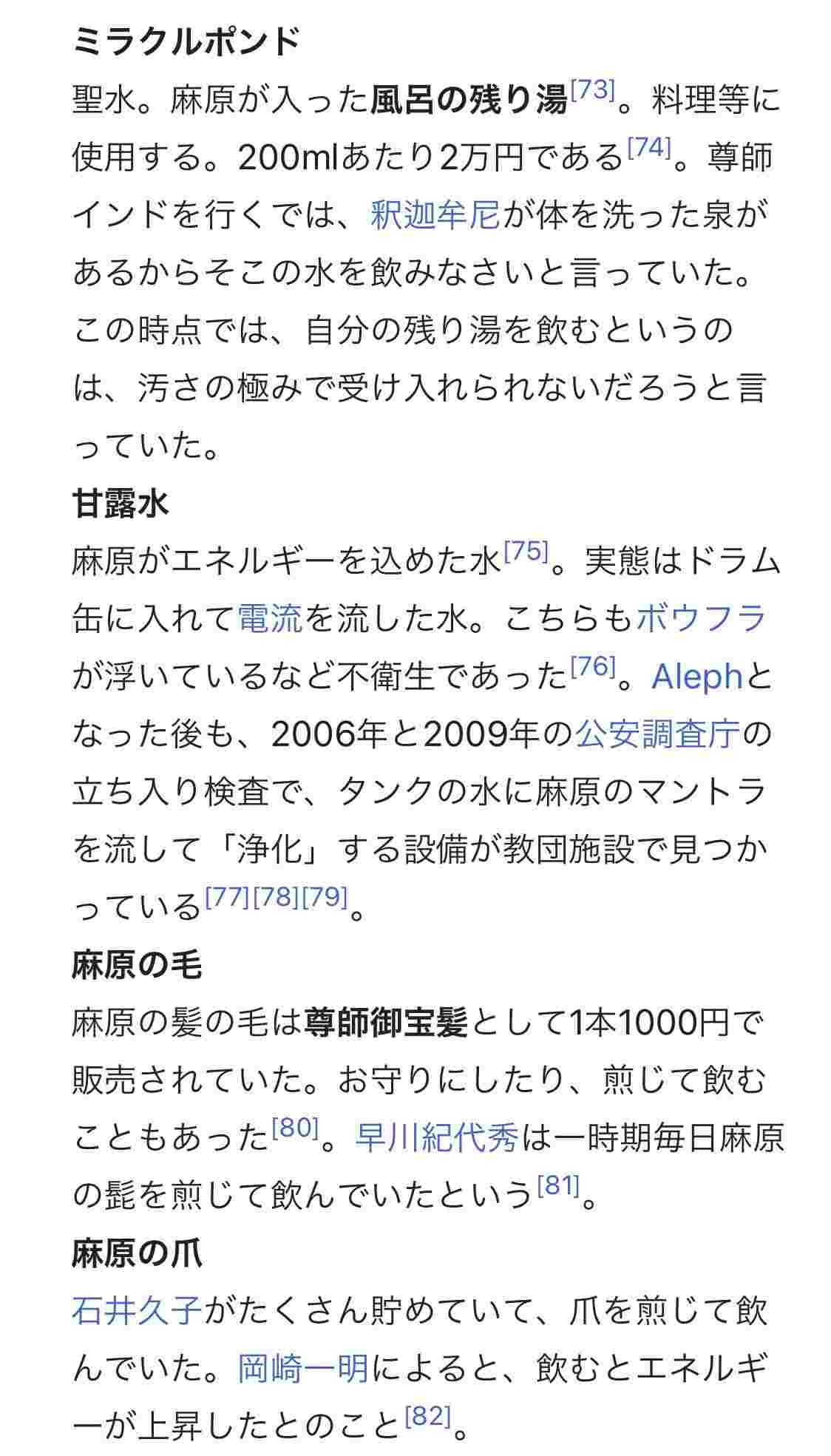Open the 釈迦牟尼 link
Viewport: 831px width, 1456px height.
tap(435, 215)
